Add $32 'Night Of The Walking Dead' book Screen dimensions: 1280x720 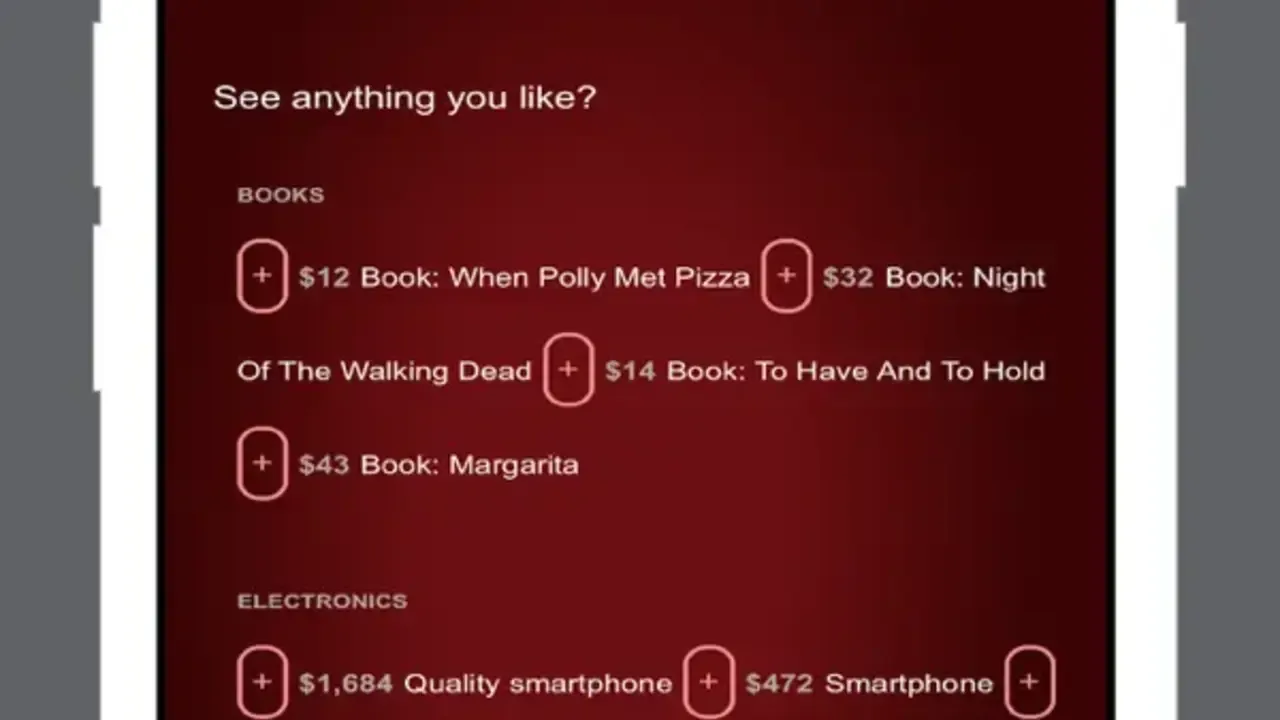[x=786, y=276]
